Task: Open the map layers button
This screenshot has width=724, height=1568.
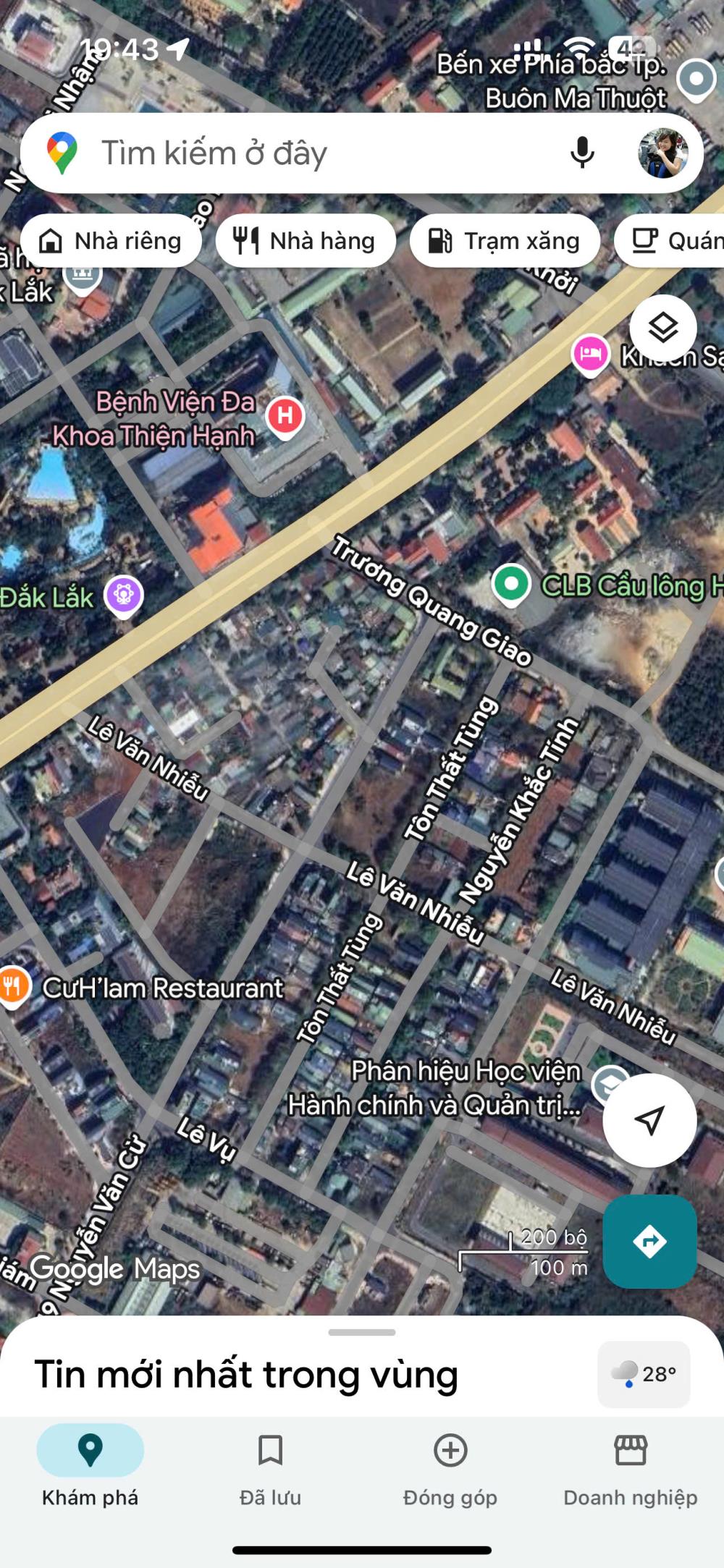Action: [x=662, y=329]
